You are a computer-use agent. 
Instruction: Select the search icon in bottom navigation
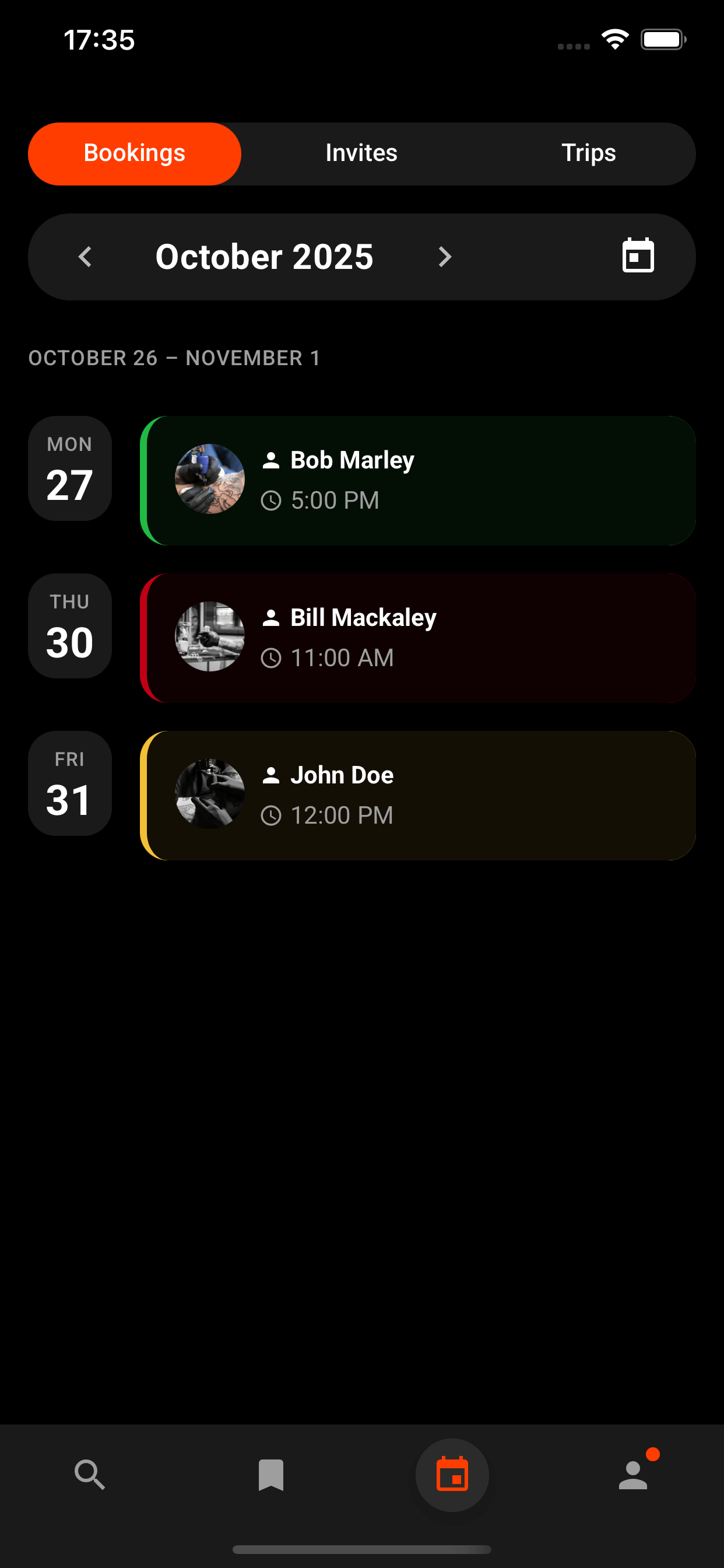[x=90, y=1475]
